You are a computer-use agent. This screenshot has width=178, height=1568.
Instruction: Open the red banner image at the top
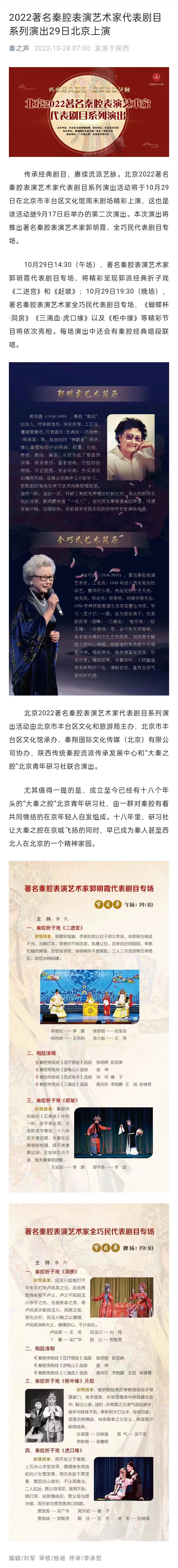(89, 112)
